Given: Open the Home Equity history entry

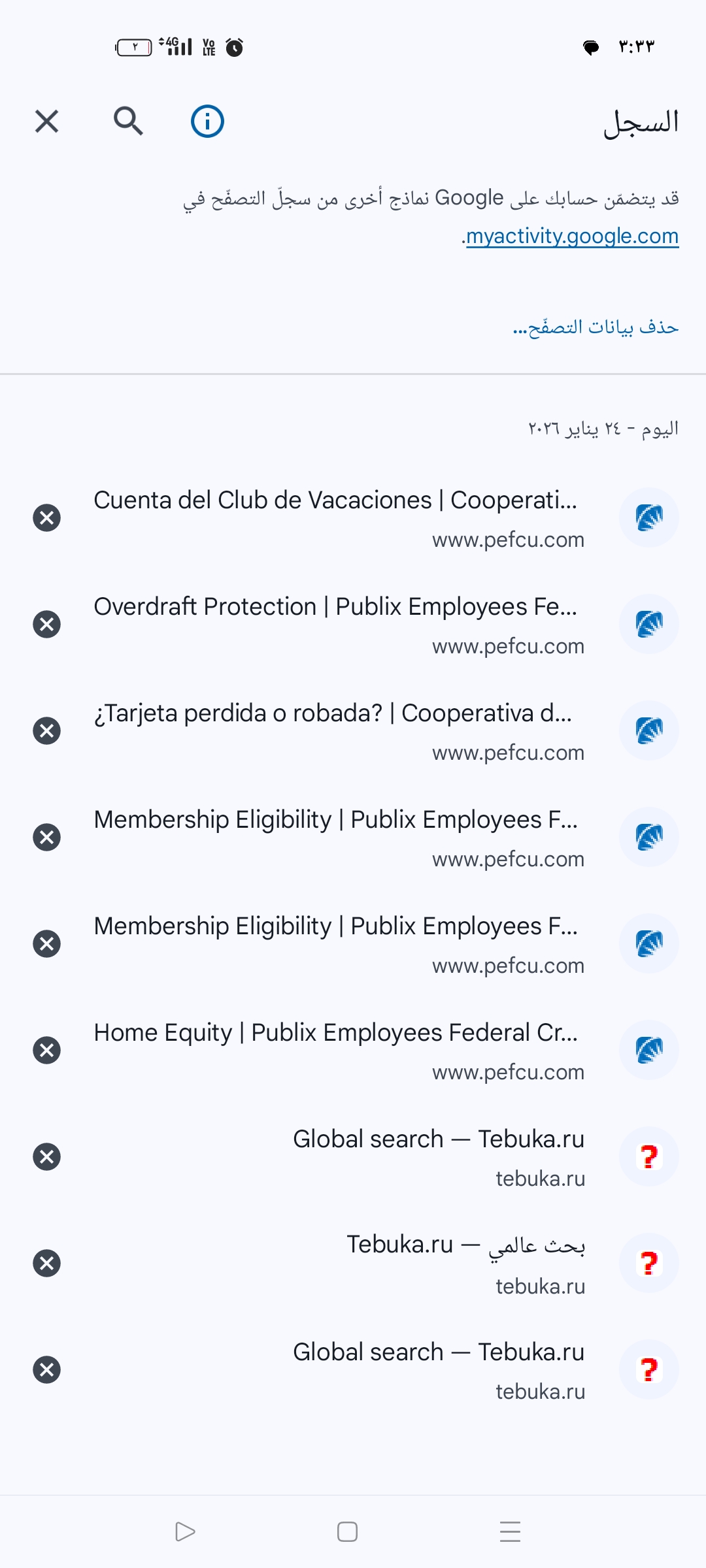Looking at the screenshot, I should [x=335, y=1051].
